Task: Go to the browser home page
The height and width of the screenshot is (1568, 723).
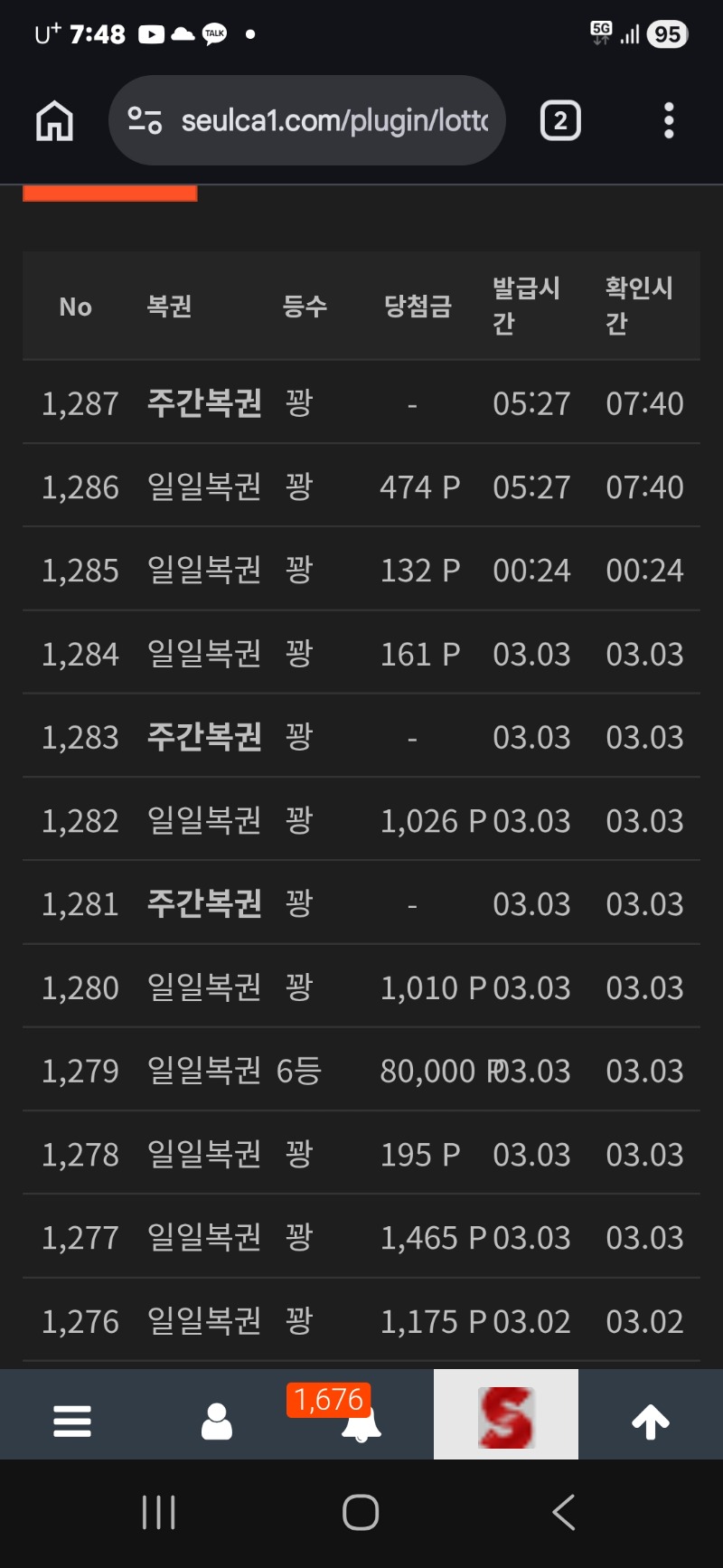Action: tap(54, 120)
